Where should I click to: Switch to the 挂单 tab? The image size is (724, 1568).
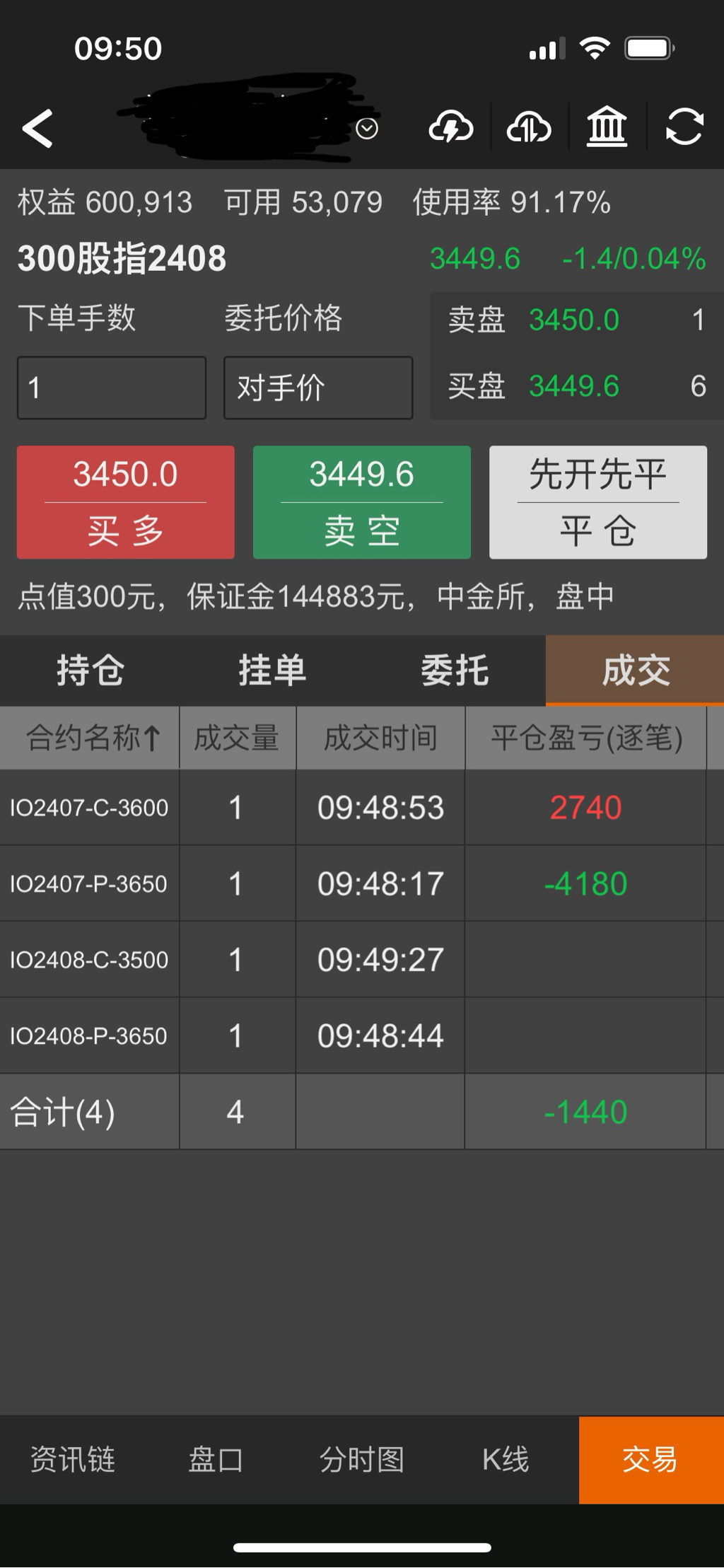click(x=272, y=670)
